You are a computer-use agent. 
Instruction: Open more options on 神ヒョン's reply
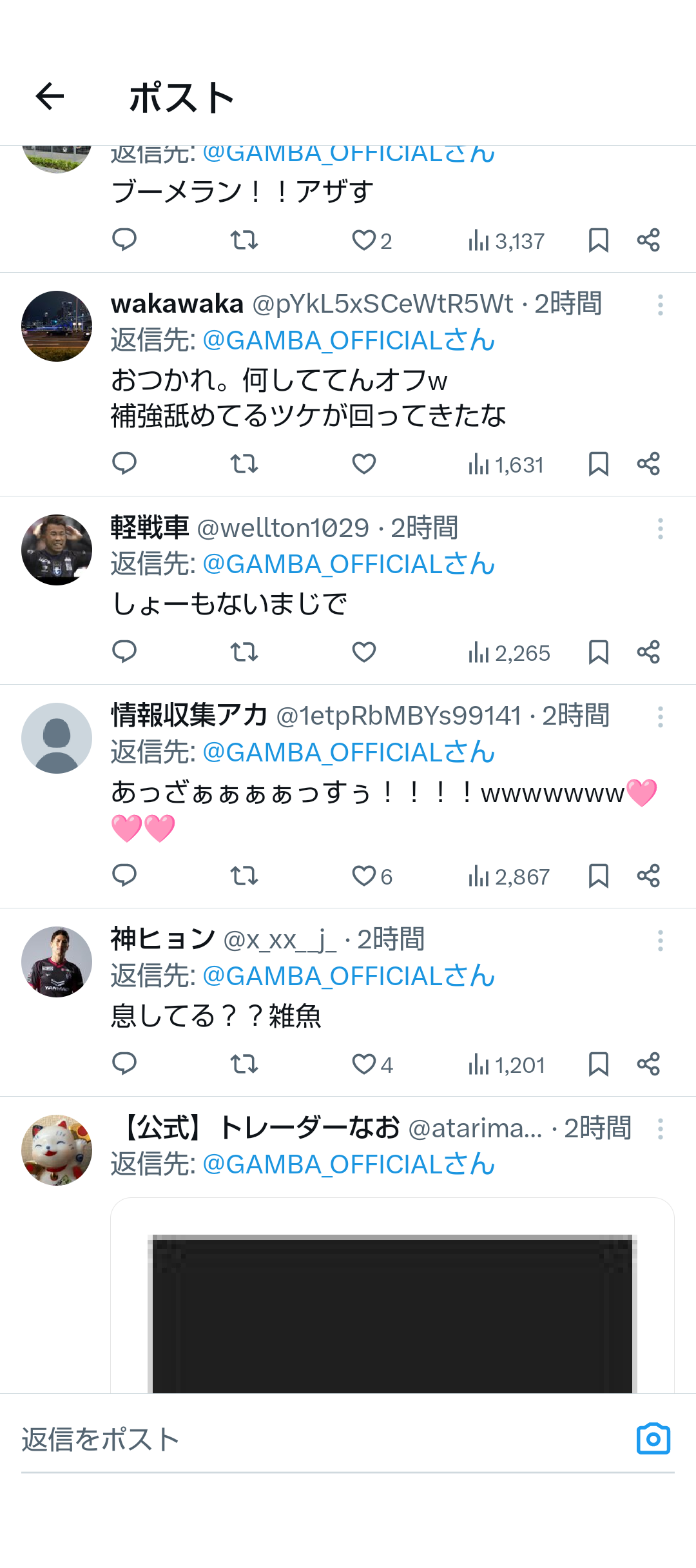coord(660,941)
